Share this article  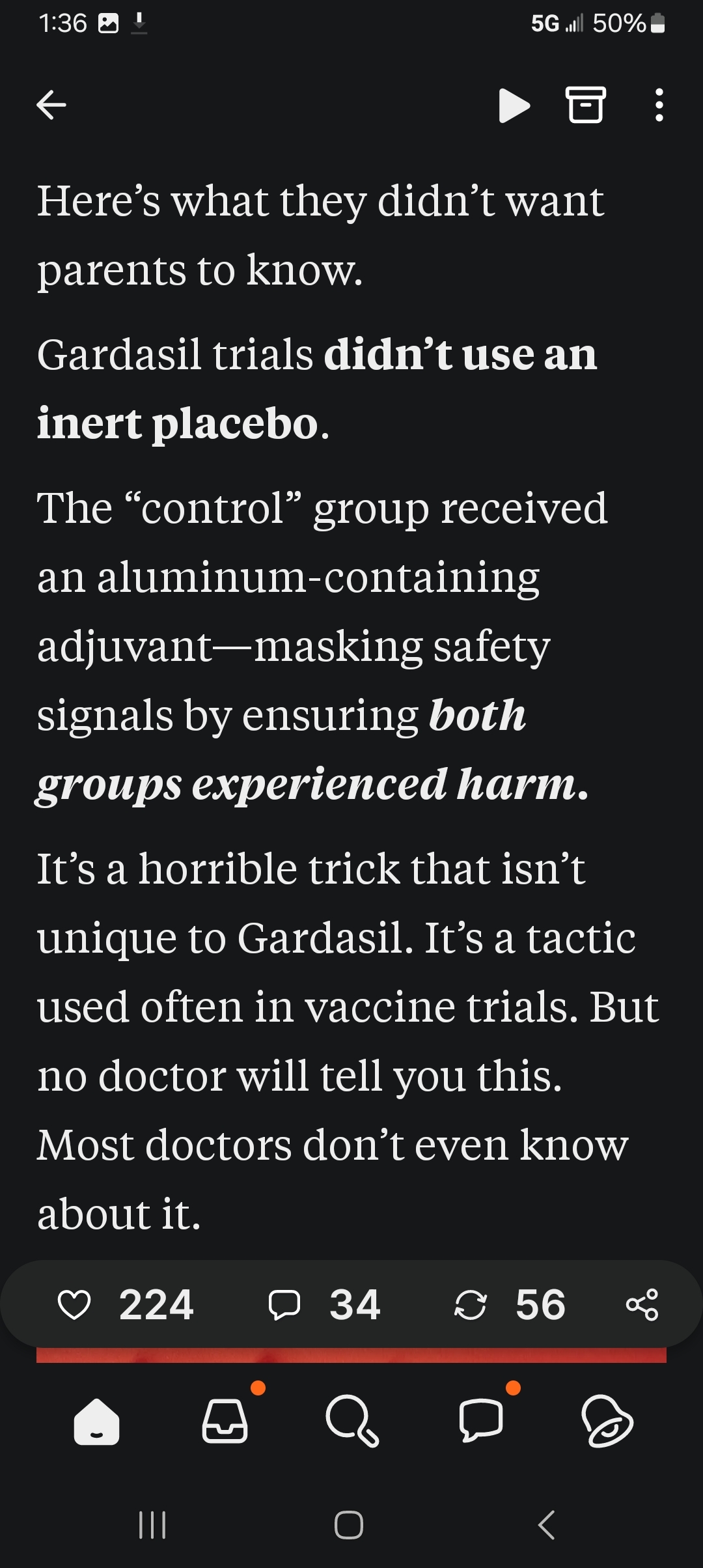coord(642,1304)
